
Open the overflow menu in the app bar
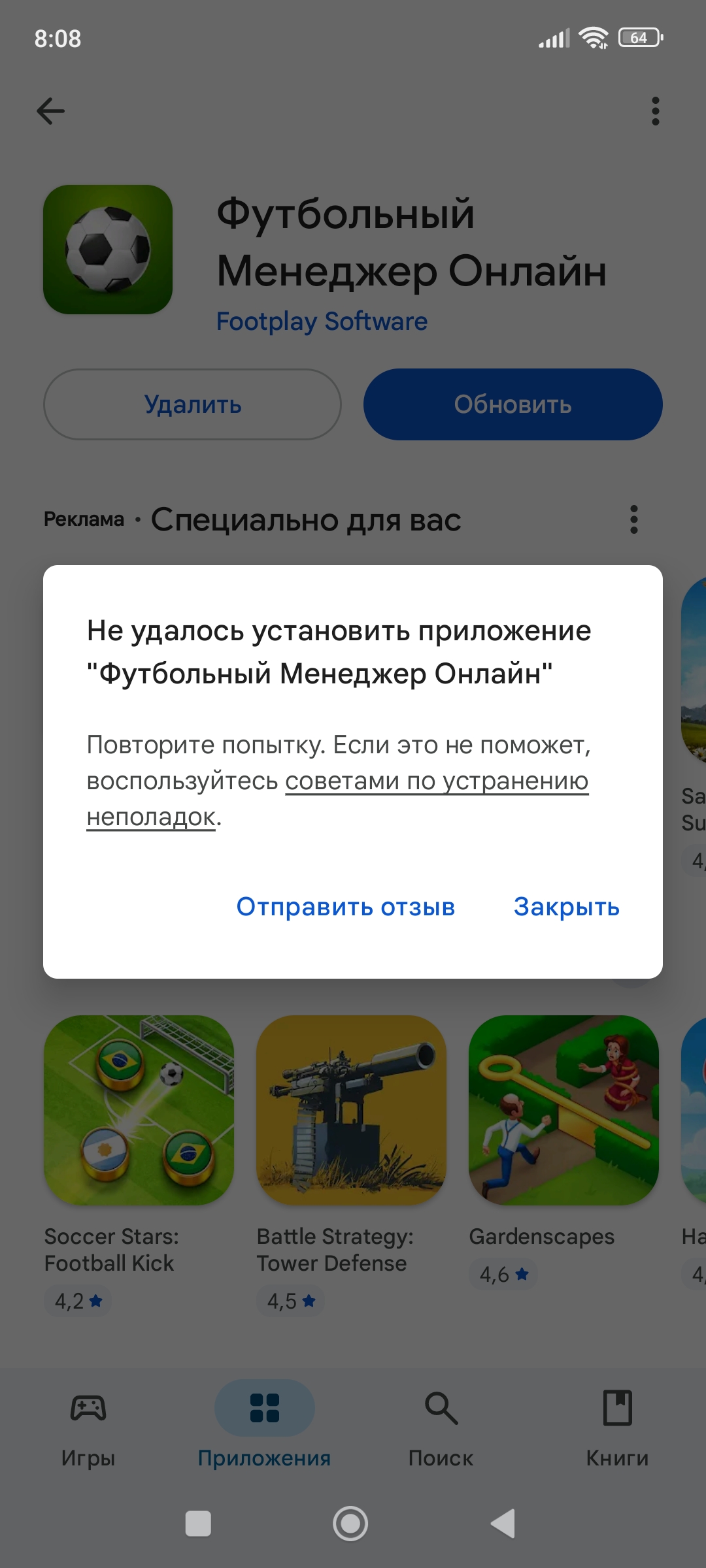[655, 111]
